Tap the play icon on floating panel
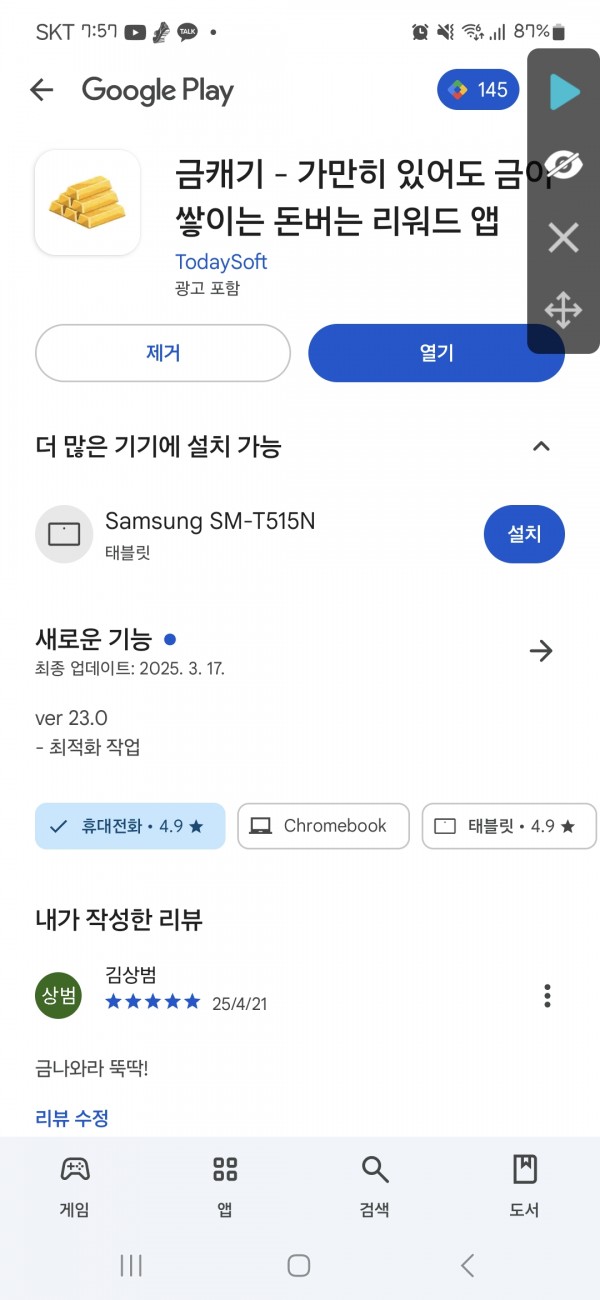This screenshot has width=600, height=1300. tap(564, 92)
